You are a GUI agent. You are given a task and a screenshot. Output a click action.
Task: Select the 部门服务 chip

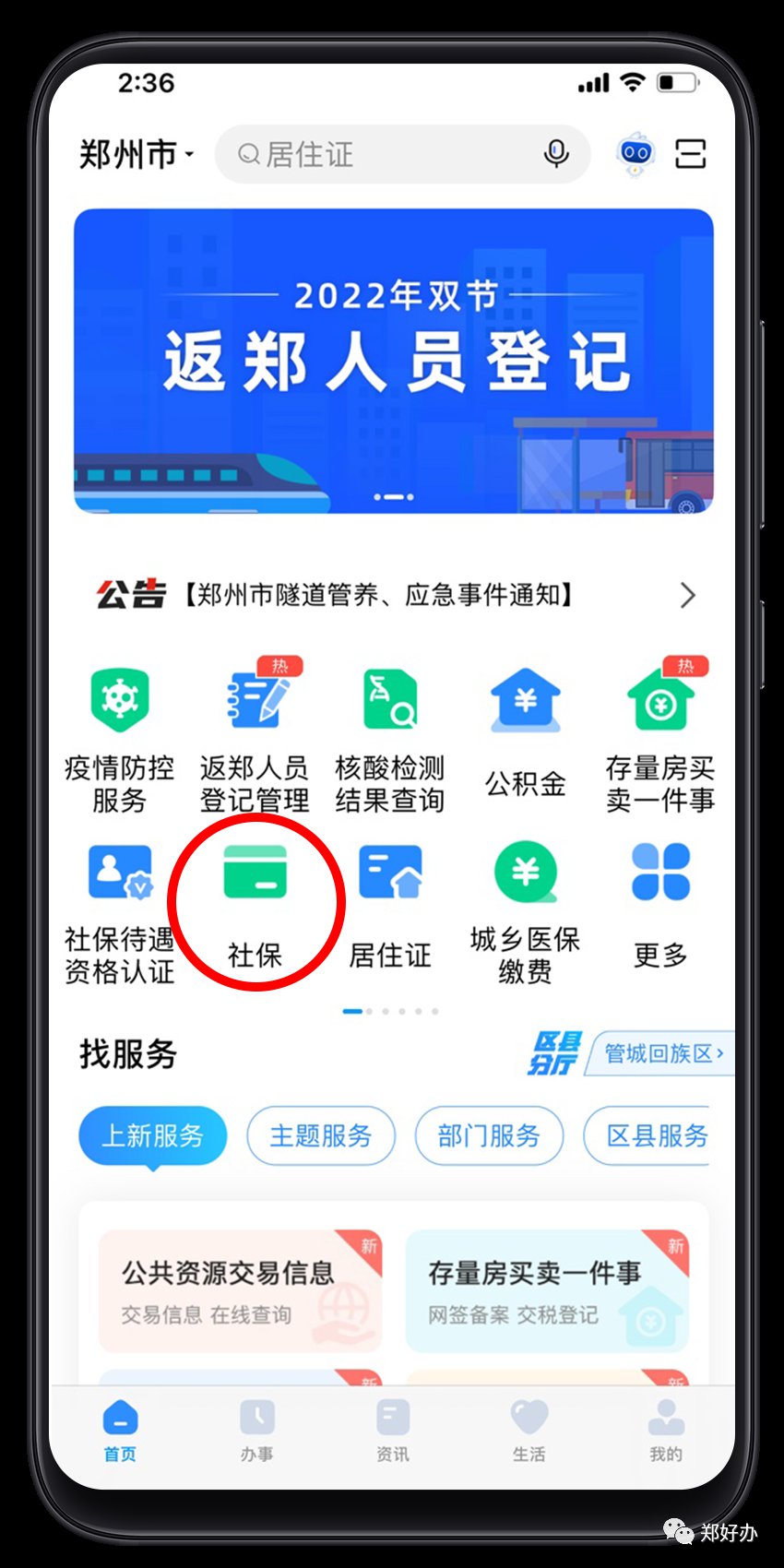[x=489, y=1135]
